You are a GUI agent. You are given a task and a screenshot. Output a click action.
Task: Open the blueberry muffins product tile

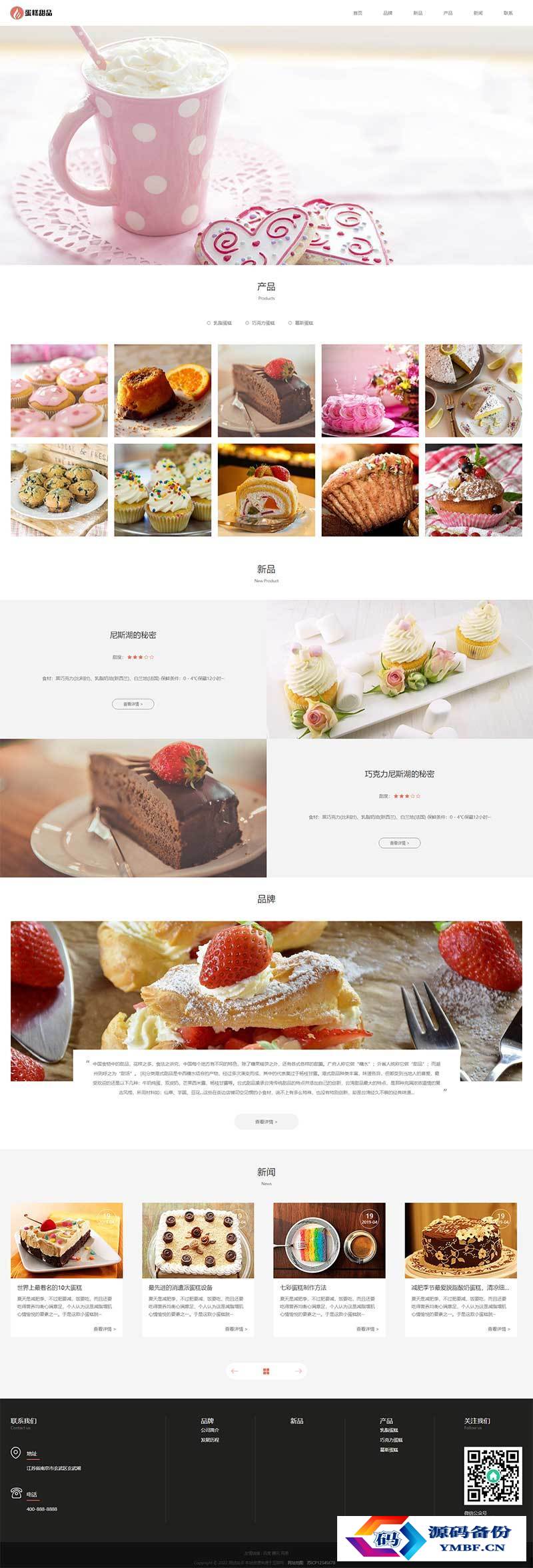point(59,490)
